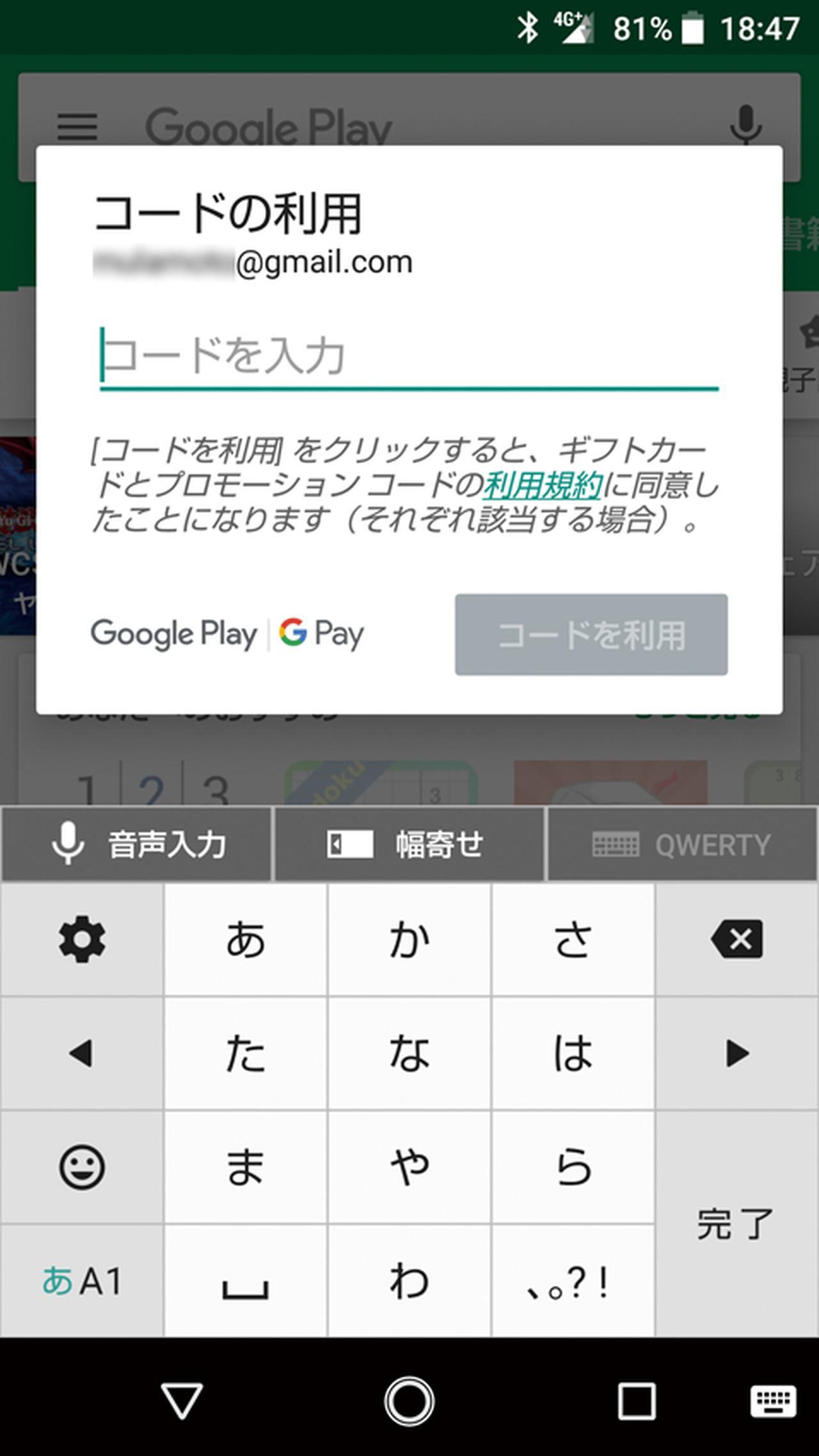819x1456 pixels.
Task: Toggle the あA1 input mode key
Action: point(82,1281)
